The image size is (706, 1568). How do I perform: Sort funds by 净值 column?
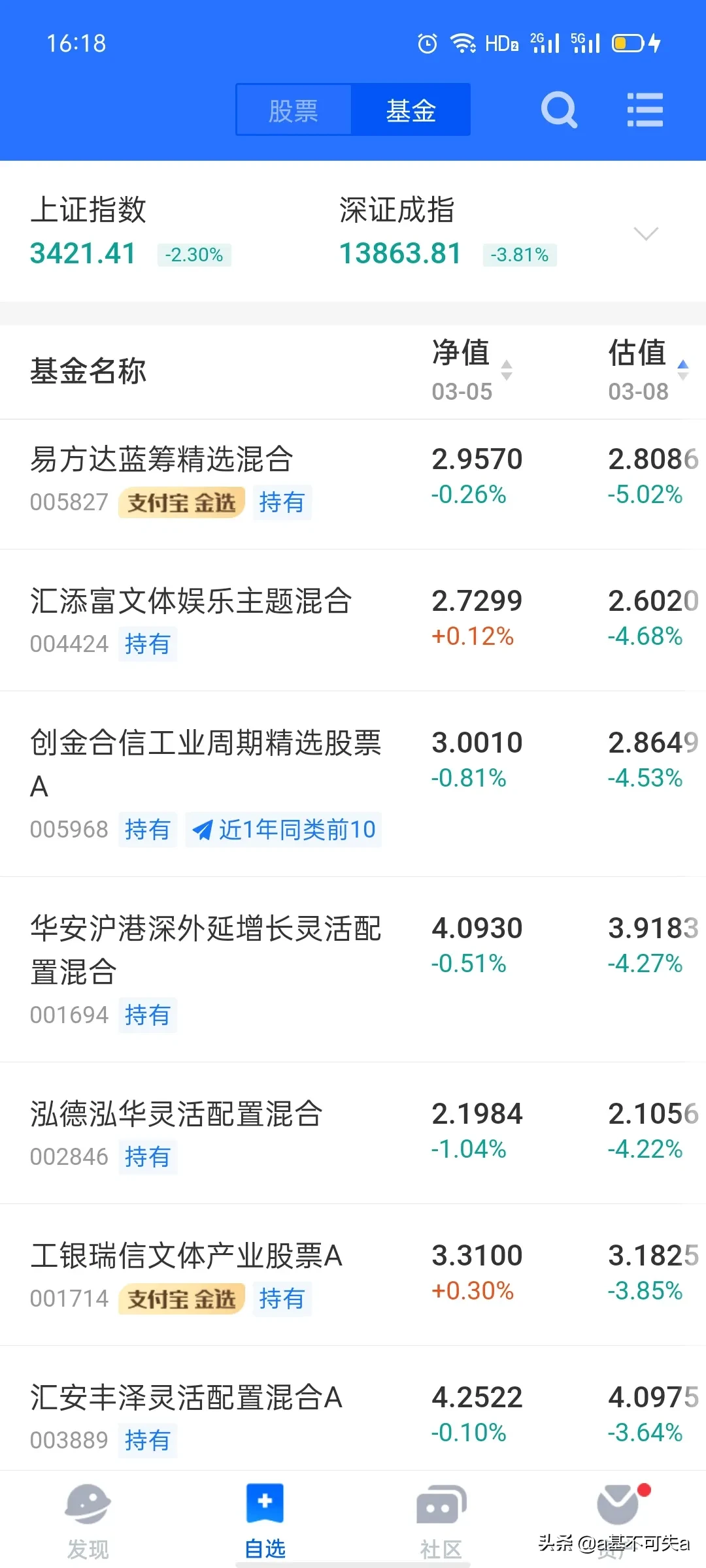pyautogui.click(x=472, y=370)
